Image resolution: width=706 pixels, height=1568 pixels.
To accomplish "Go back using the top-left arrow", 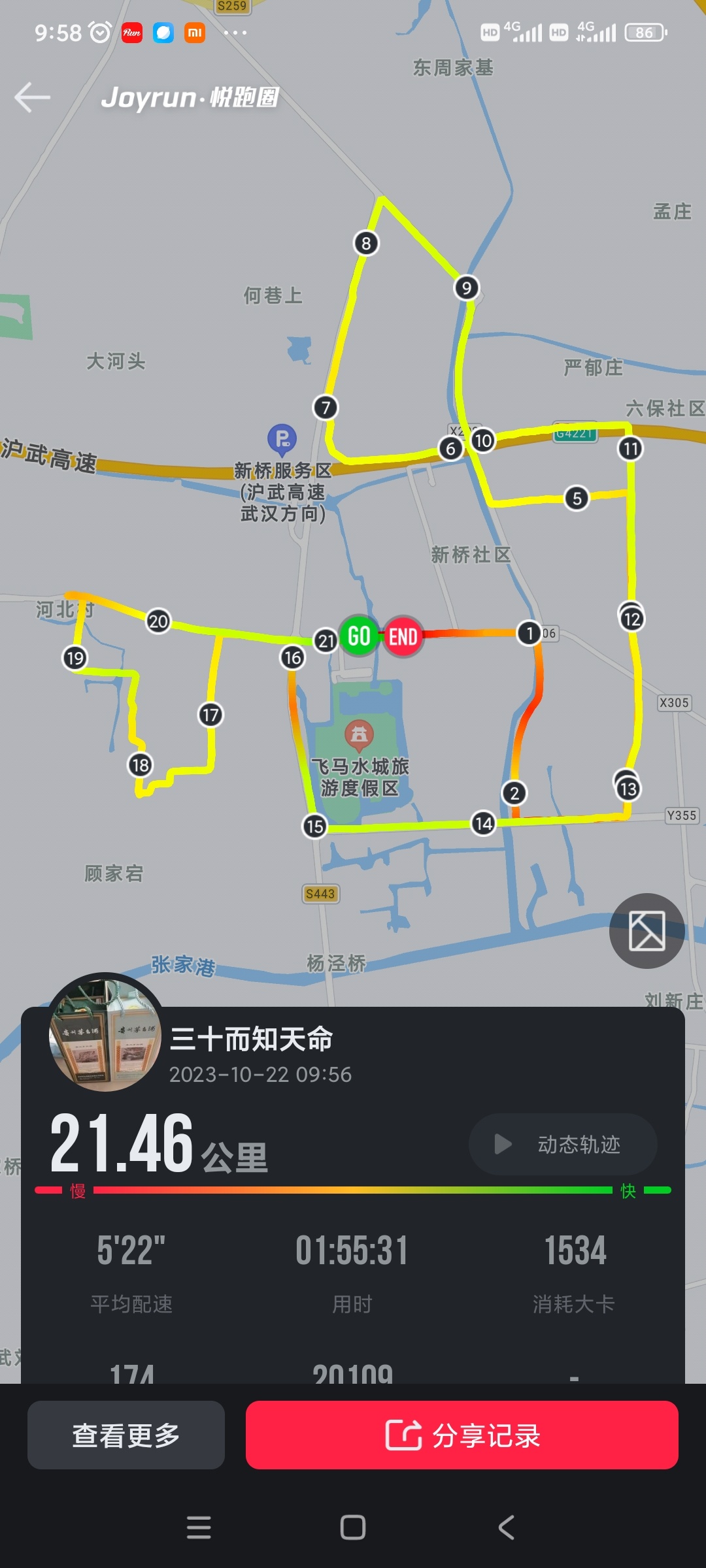I will tap(33, 97).
